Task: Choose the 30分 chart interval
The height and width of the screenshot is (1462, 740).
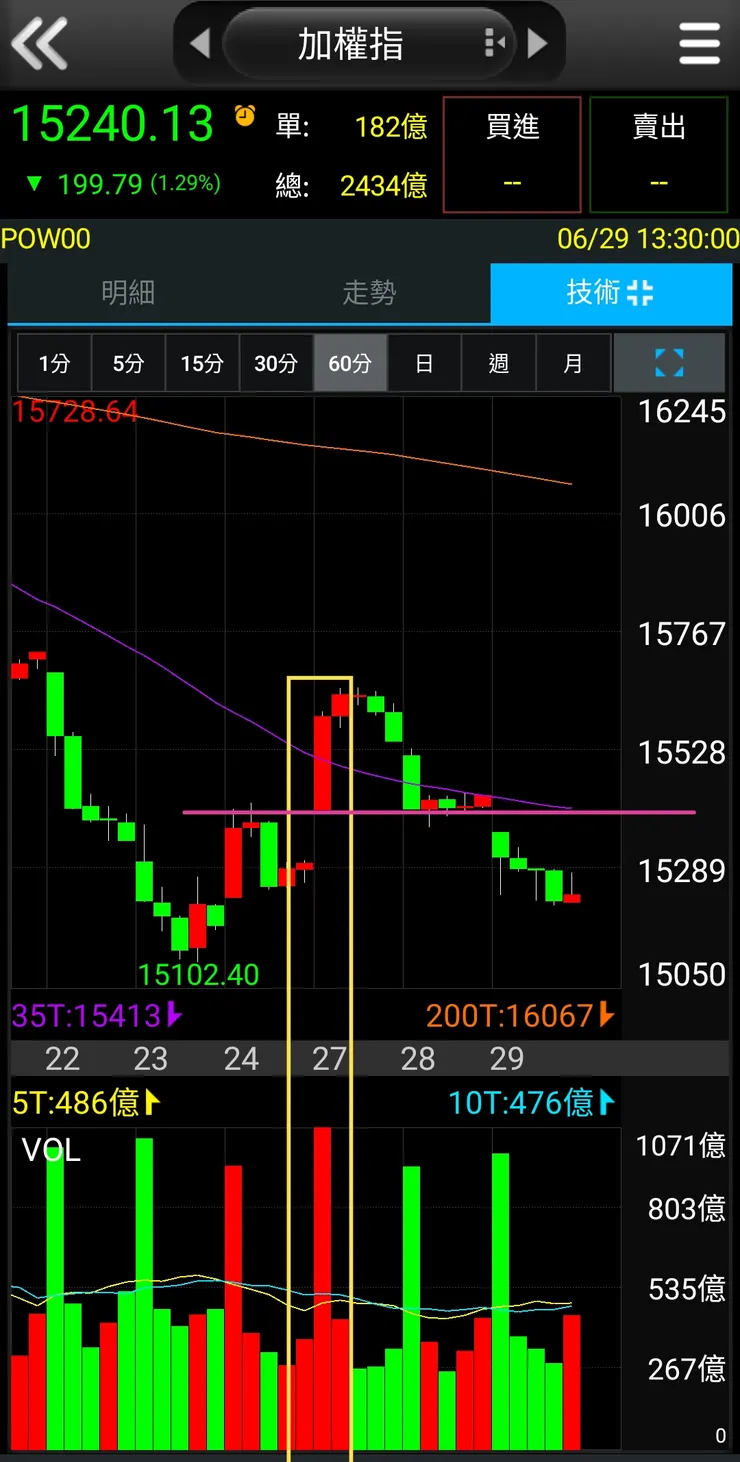Action: pyautogui.click(x=276, y=363)
